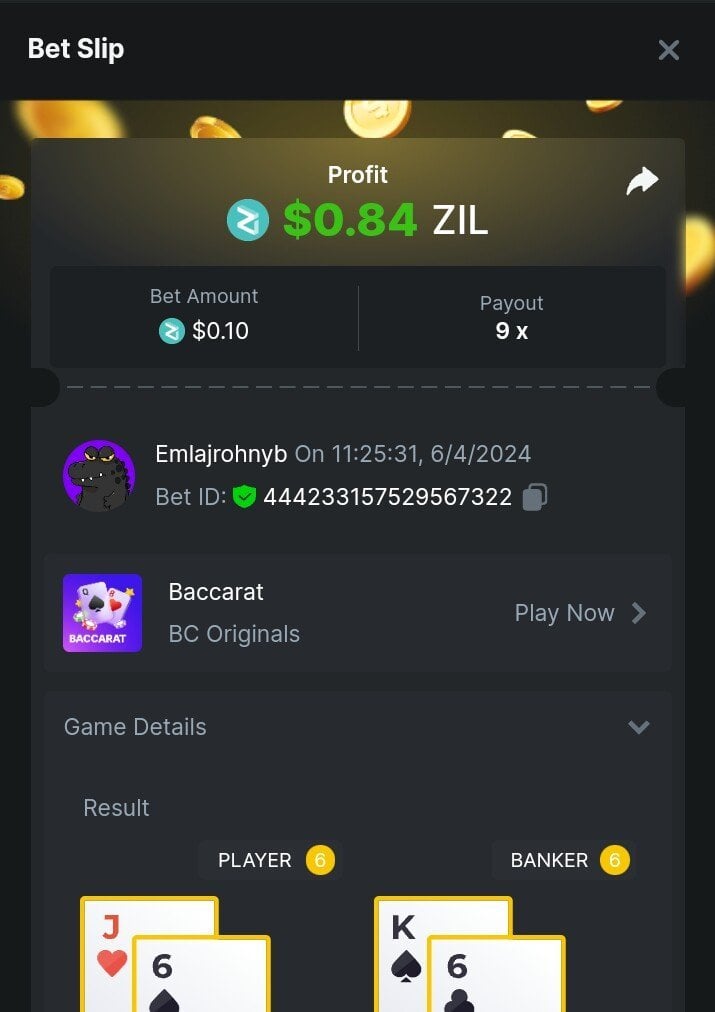Collapse the Game Details section

click(638, 727)
